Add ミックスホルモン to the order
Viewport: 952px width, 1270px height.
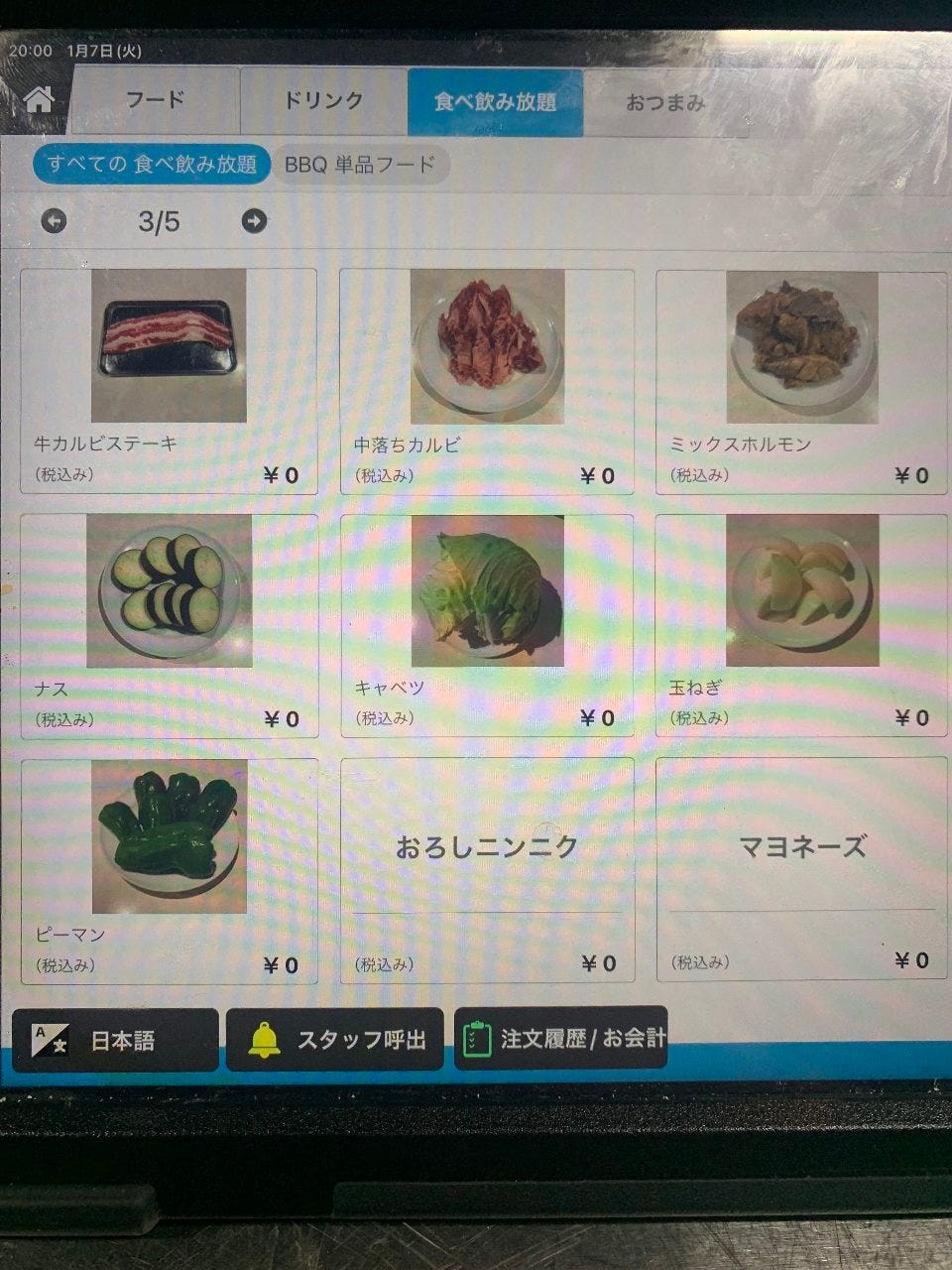pyautogui.click(x=801, y=381)
